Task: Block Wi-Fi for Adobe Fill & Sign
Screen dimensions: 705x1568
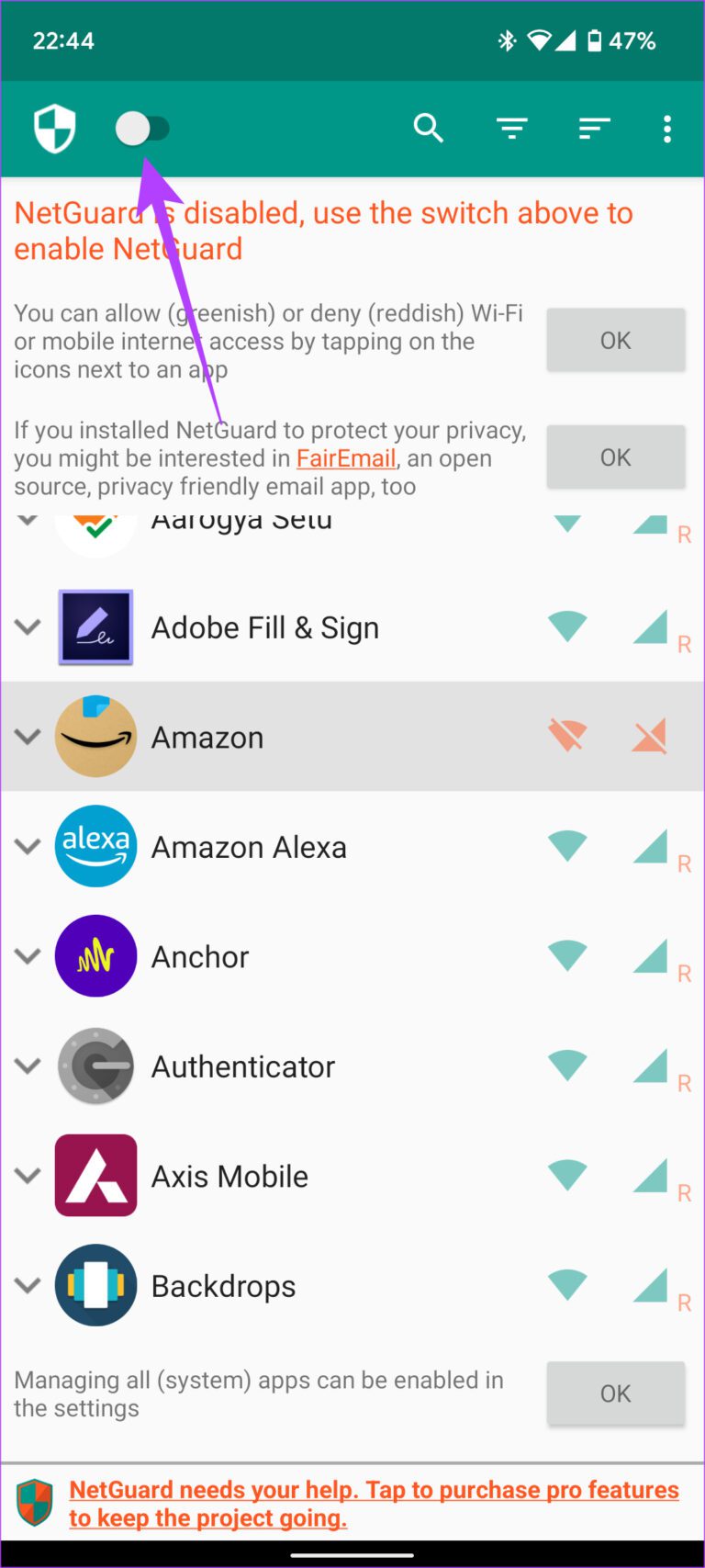Action: (567, 626)
